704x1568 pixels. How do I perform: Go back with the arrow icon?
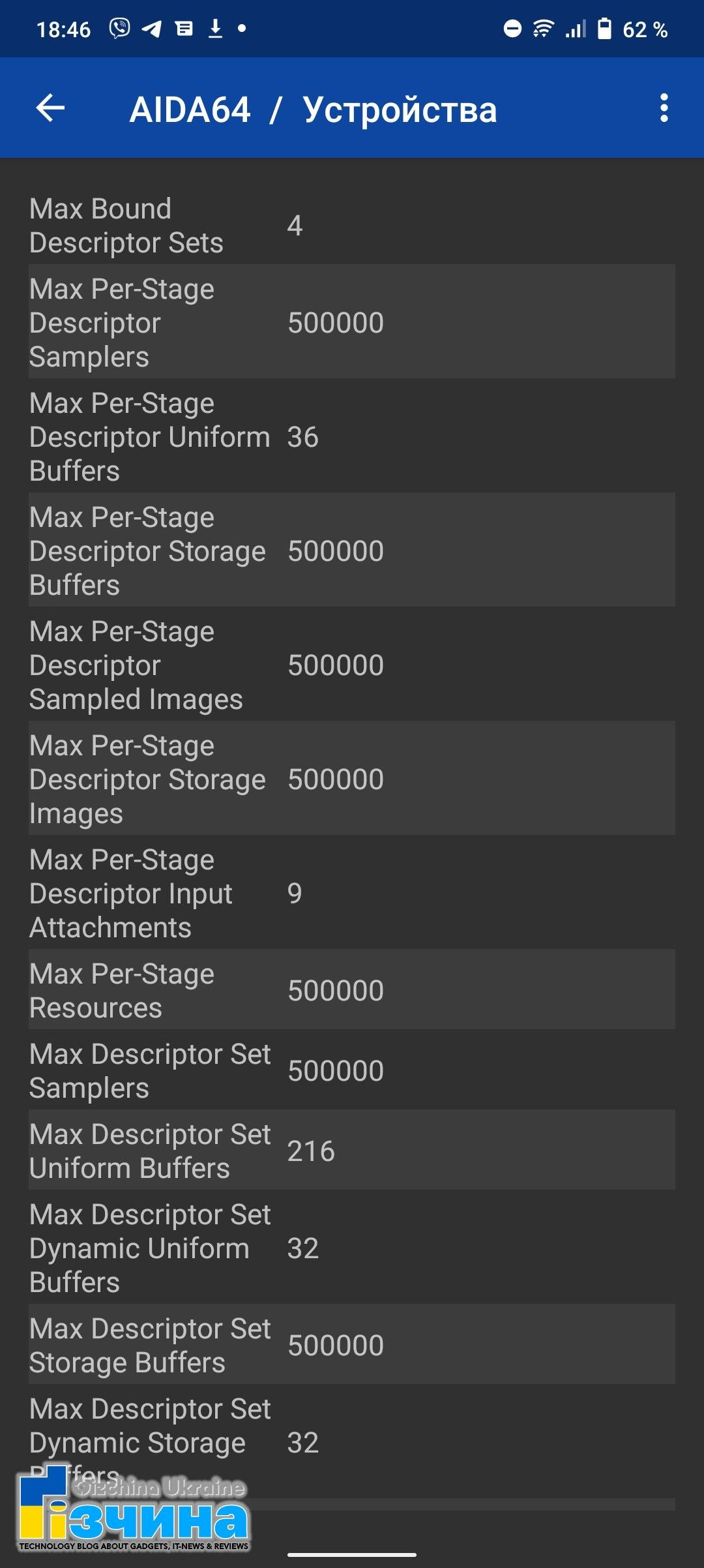pyautogui.click(x=50, y=108)
